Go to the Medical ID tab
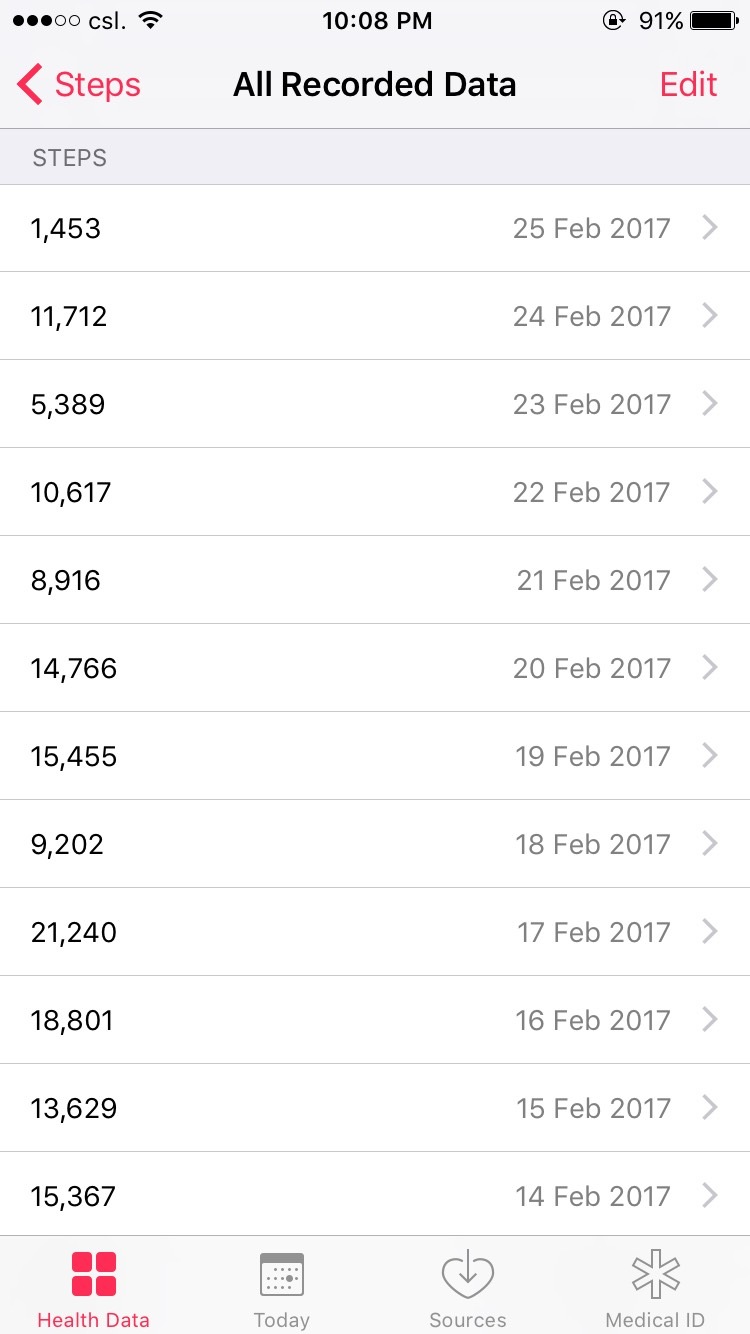The width and height of the screenshot is (750, 1334). [655, 1289]
